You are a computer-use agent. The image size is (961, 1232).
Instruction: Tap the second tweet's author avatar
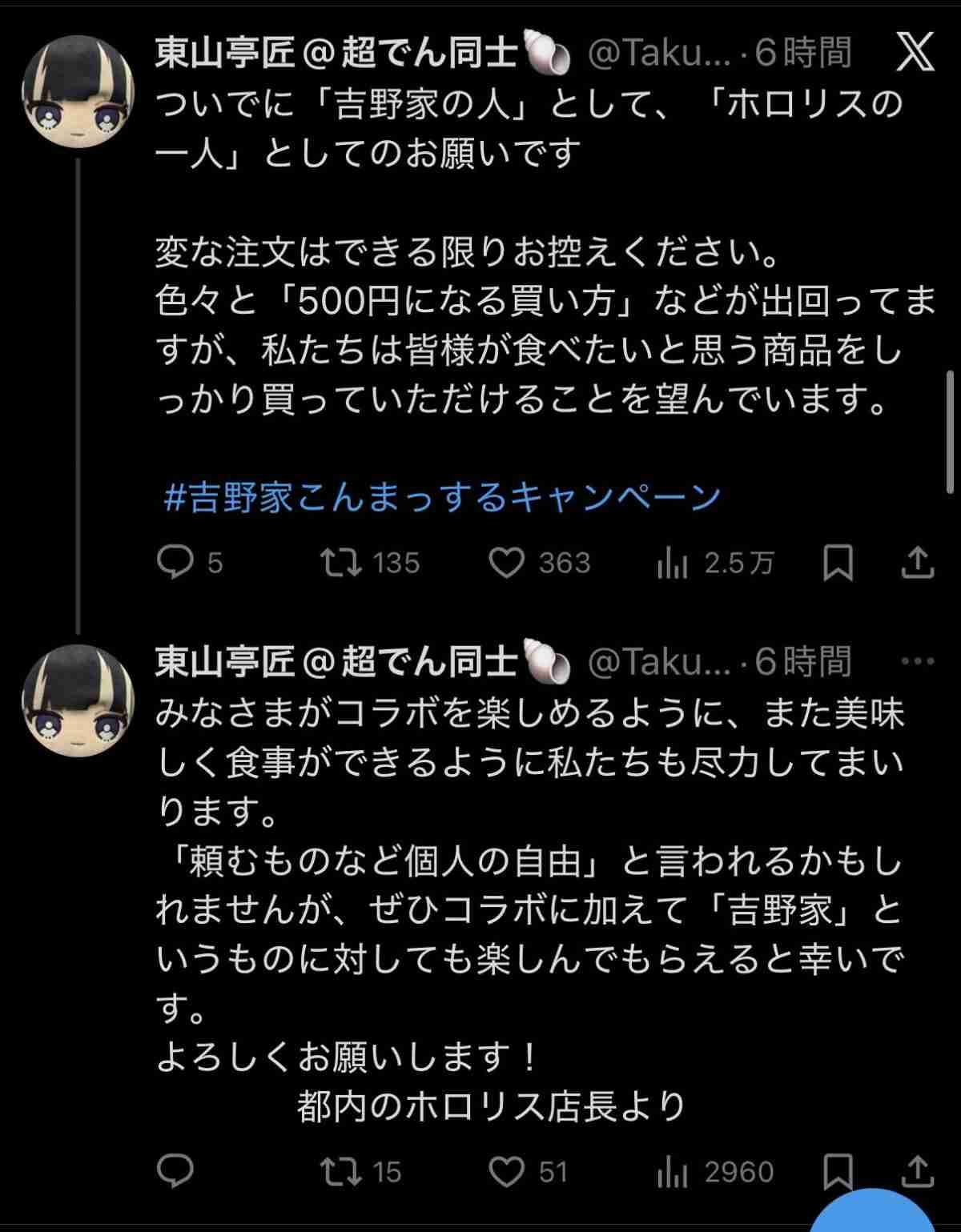point(78,700)
